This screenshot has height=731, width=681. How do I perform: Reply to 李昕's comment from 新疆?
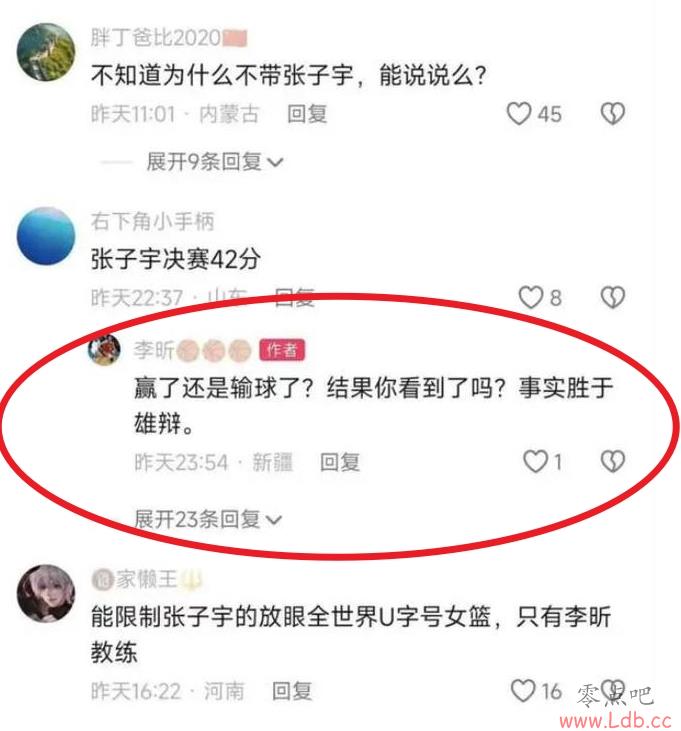click(339, 462)
